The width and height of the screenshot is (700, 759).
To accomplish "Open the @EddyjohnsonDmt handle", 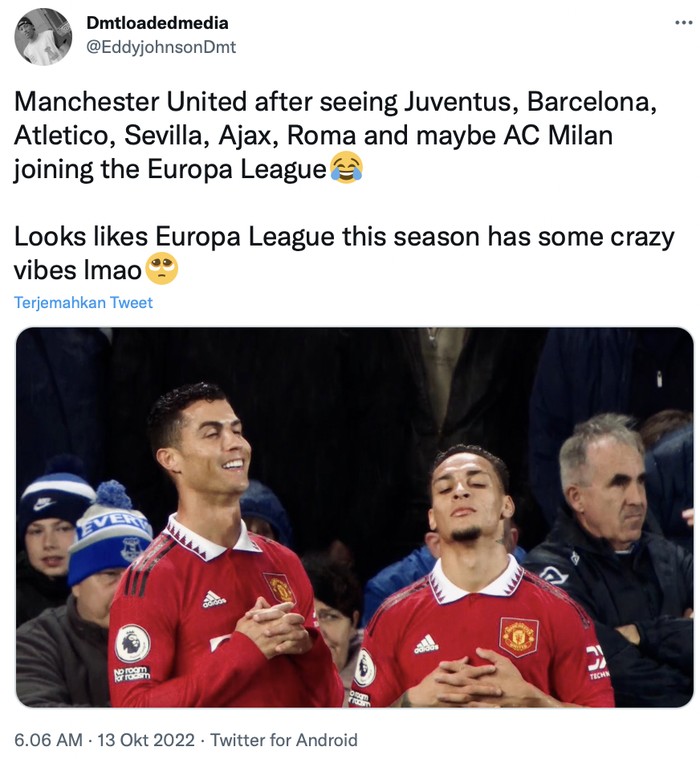I will [x=169, y=46].
